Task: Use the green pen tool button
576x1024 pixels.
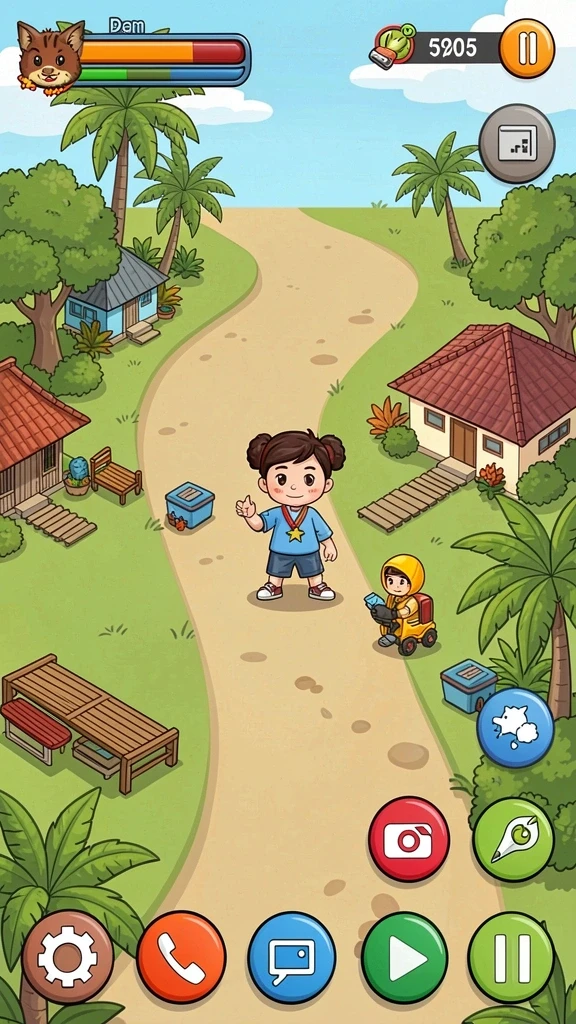Action: coord(513,839)
